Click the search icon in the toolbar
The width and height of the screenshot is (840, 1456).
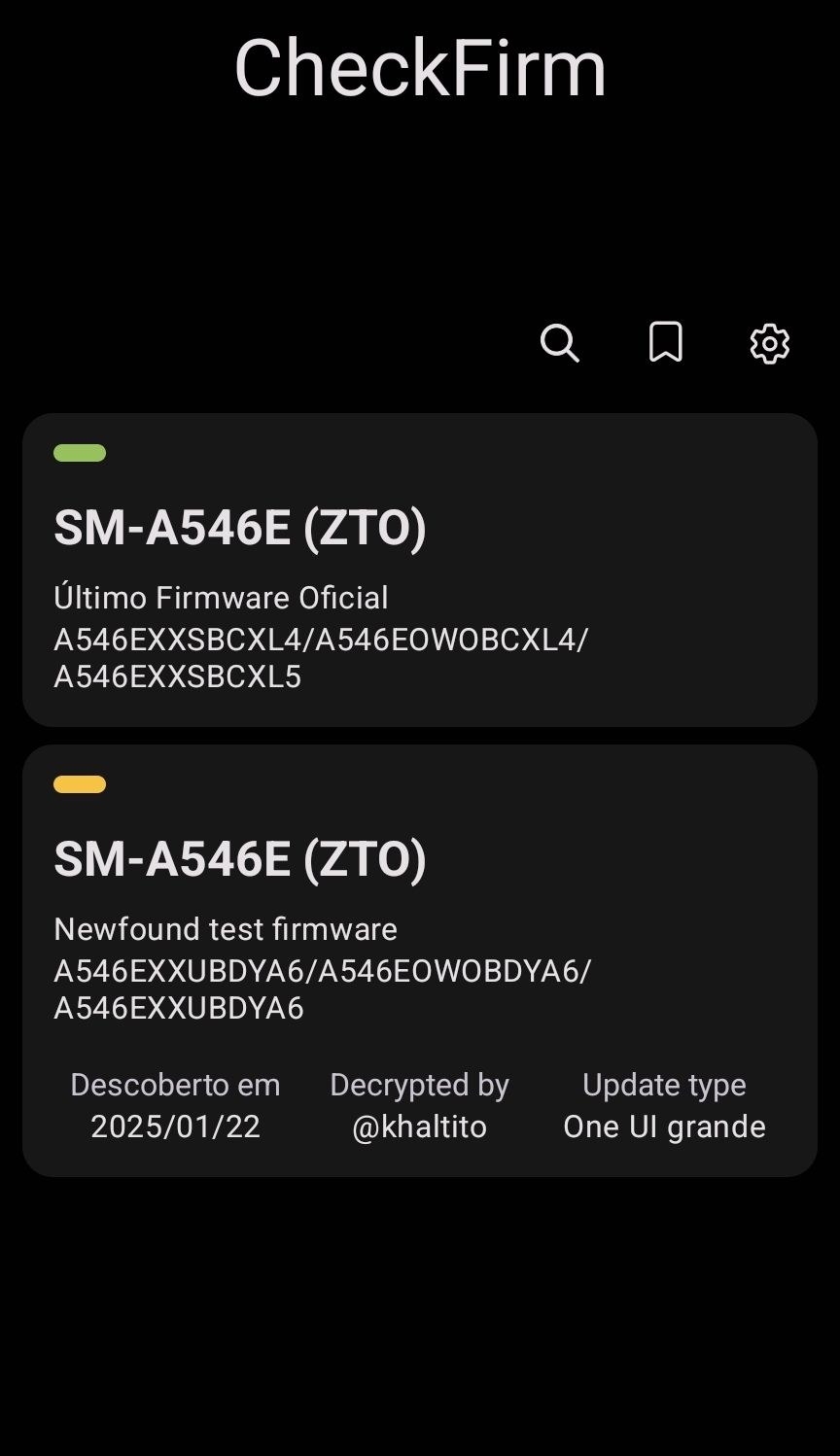point(560,343)
